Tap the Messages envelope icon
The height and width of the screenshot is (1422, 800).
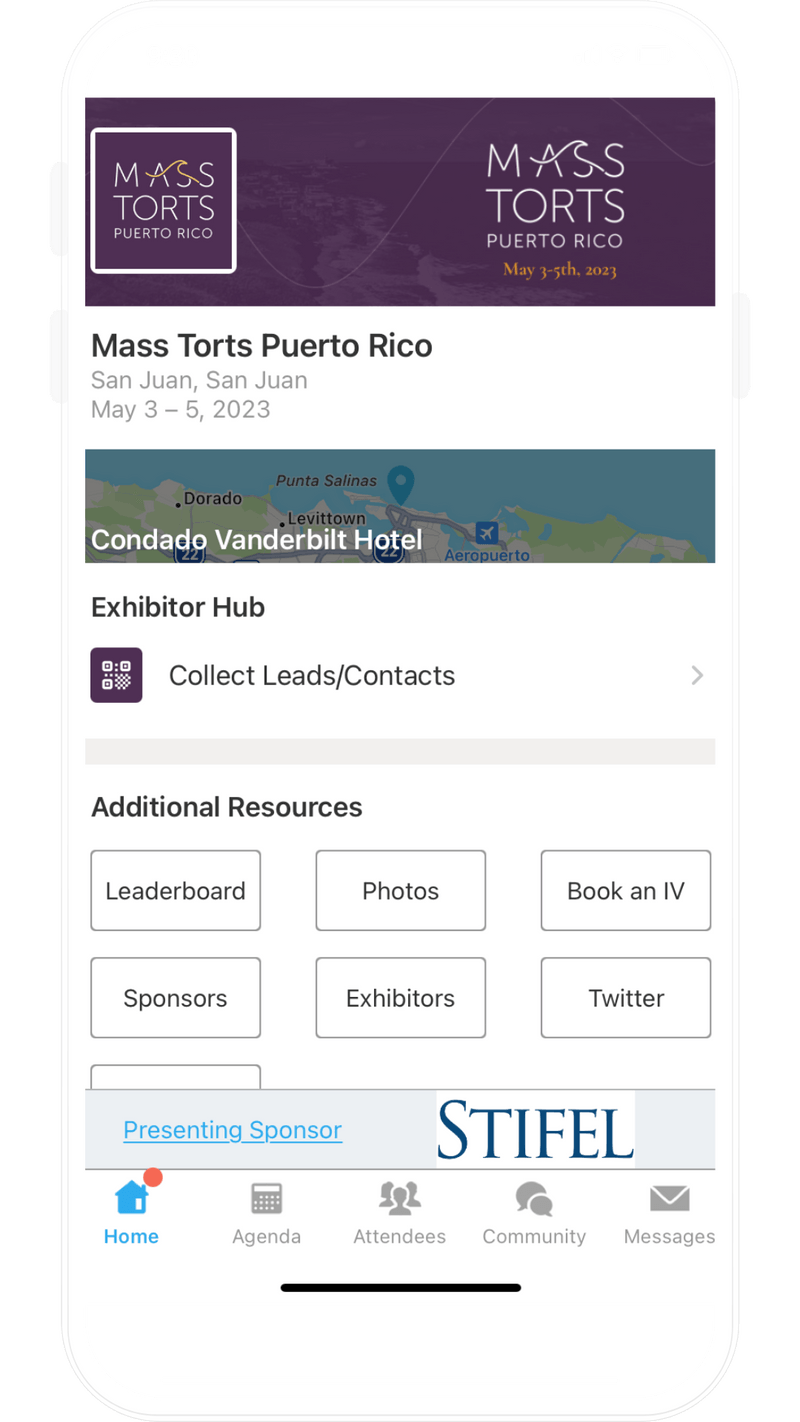click(x=668, y=1196)
